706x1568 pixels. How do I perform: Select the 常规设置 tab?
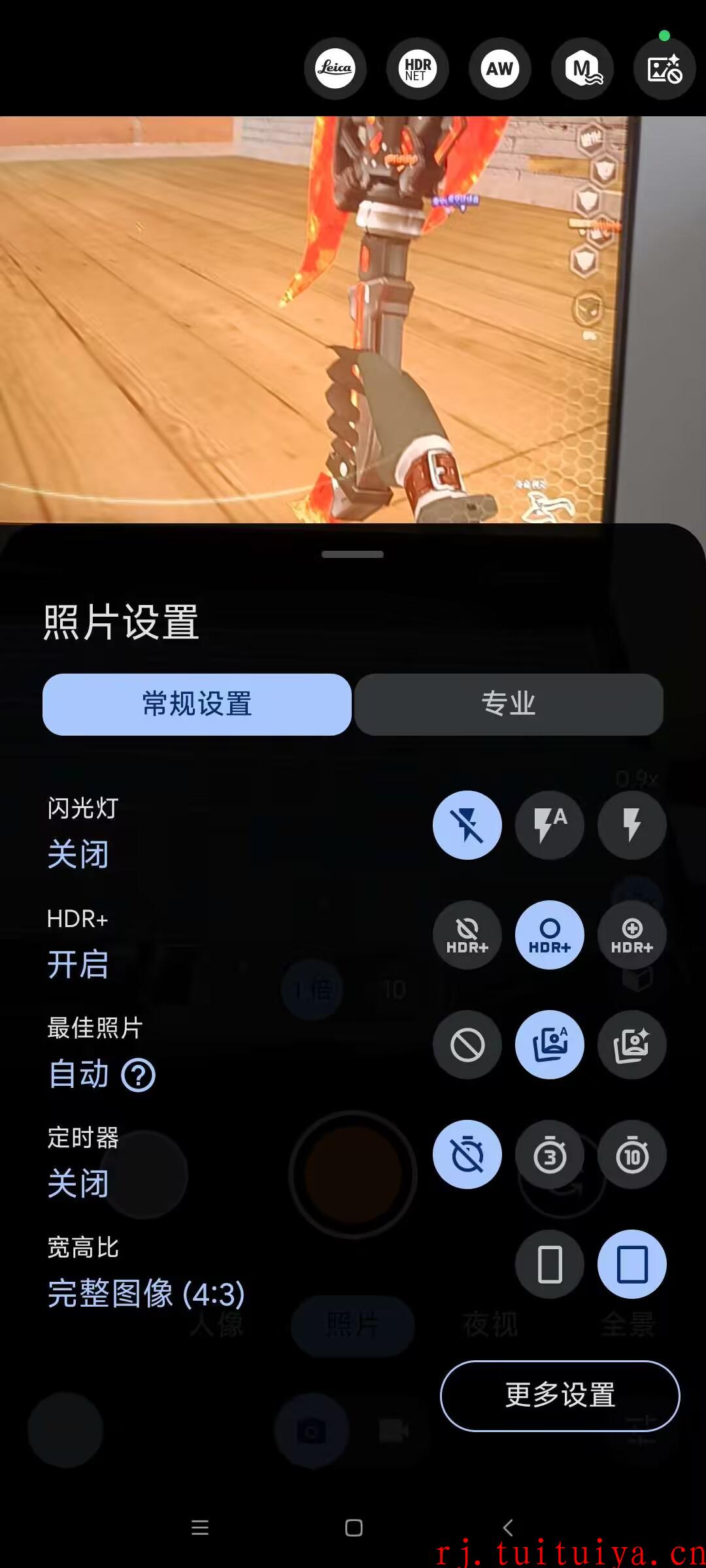pyautogui.click(x=197, y=704)
